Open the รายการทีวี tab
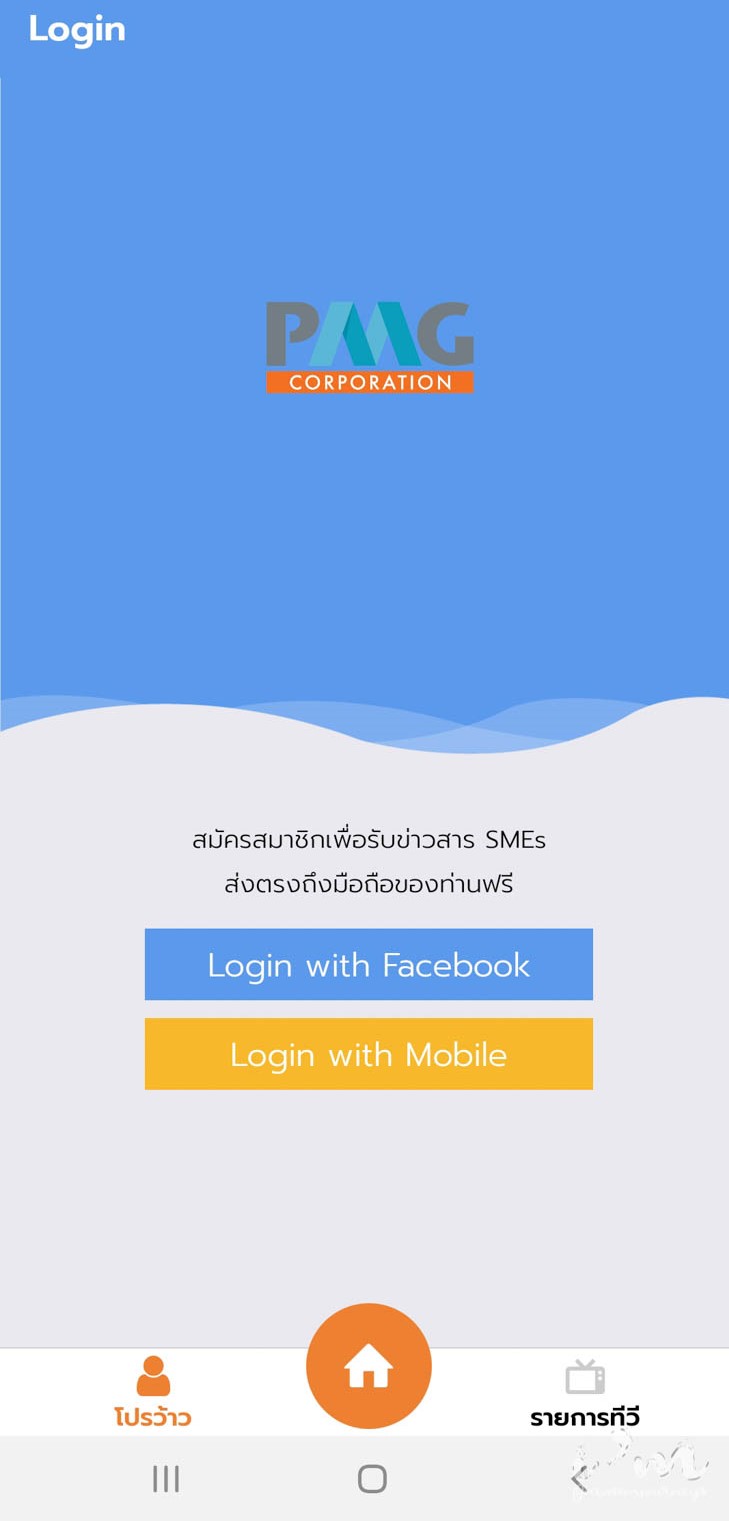Screen dimensions: 729x1521 pyautogui.click(x=584, y=1391)
